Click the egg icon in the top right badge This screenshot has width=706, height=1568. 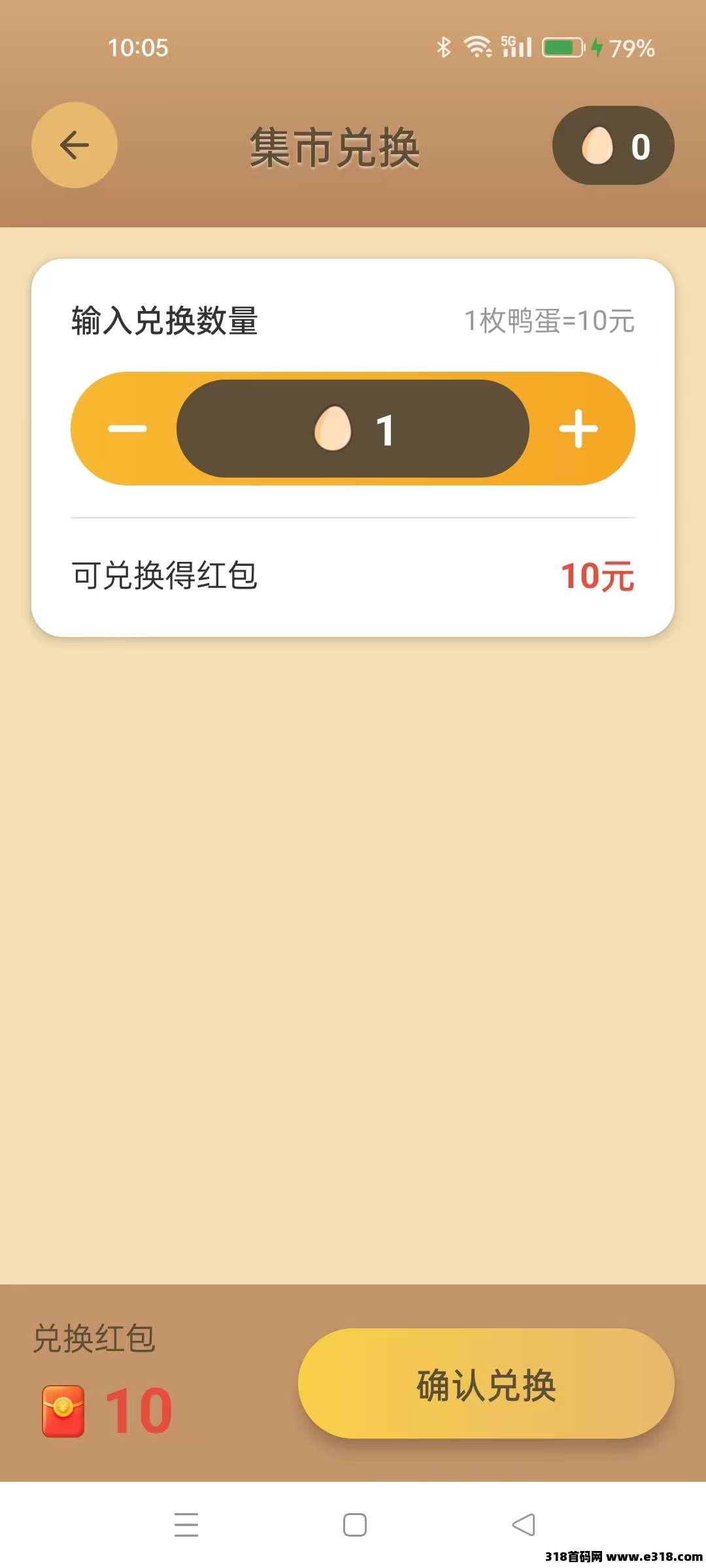click(x=598, y=145)
